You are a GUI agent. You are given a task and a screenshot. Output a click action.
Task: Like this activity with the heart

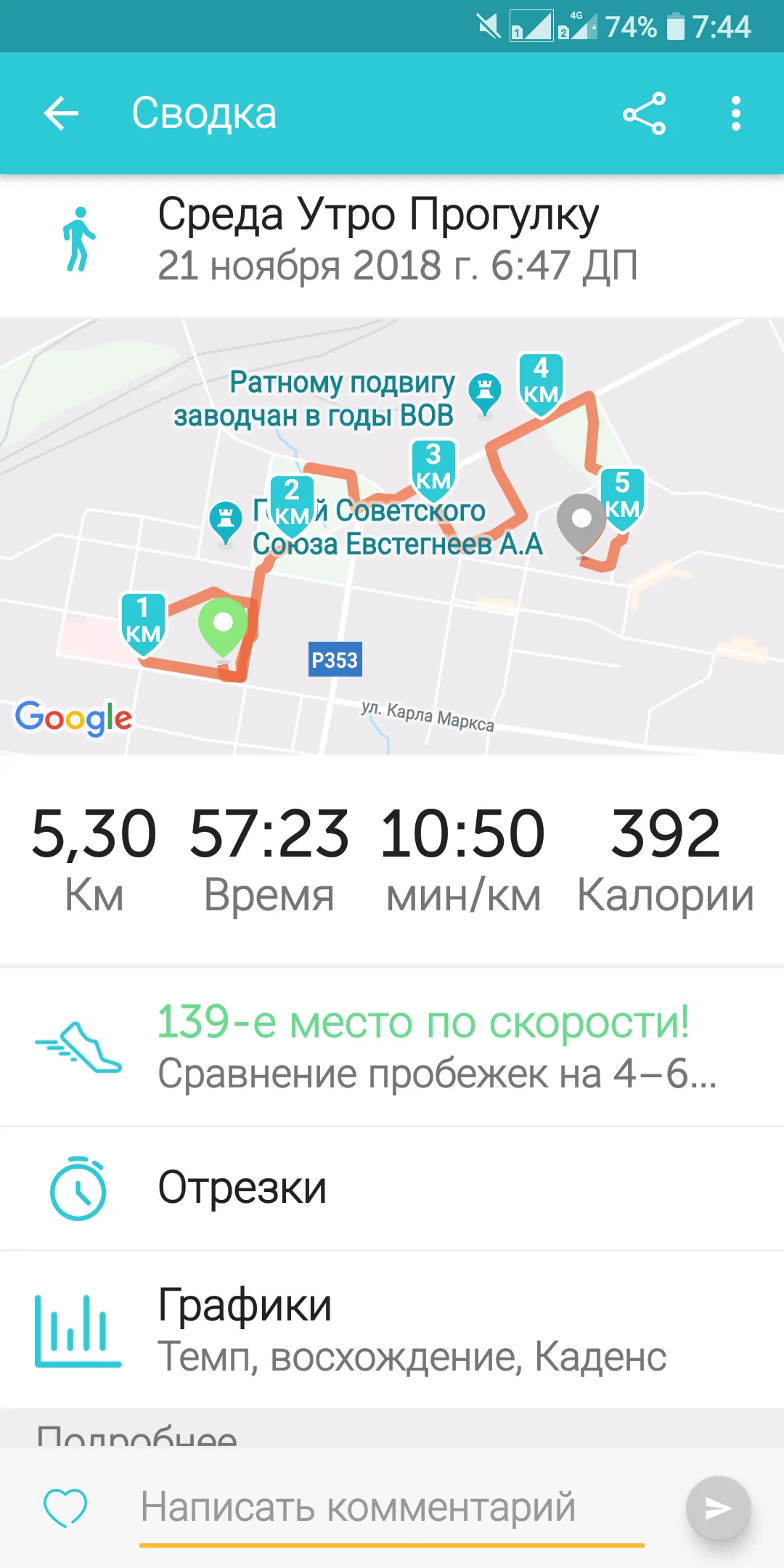point(65,1508)
